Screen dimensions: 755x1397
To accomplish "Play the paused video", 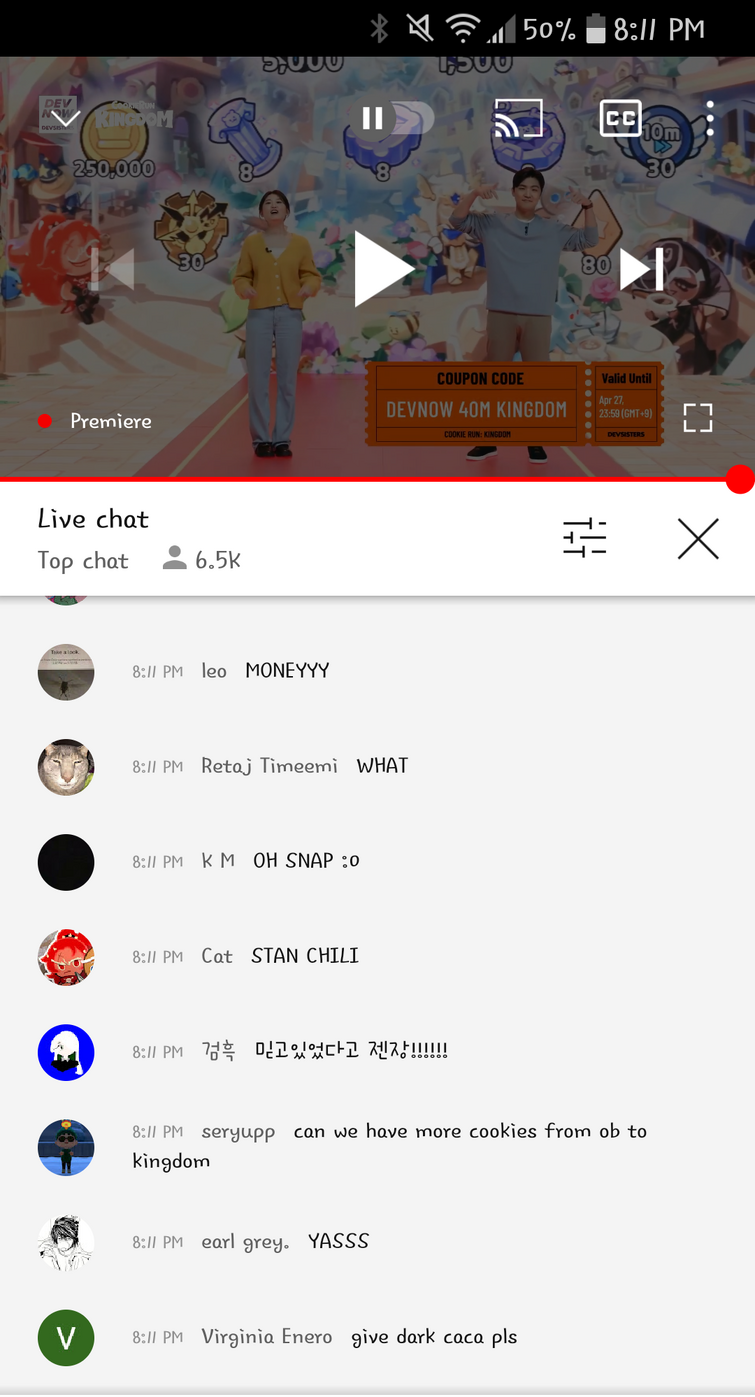I will point(383,268).
